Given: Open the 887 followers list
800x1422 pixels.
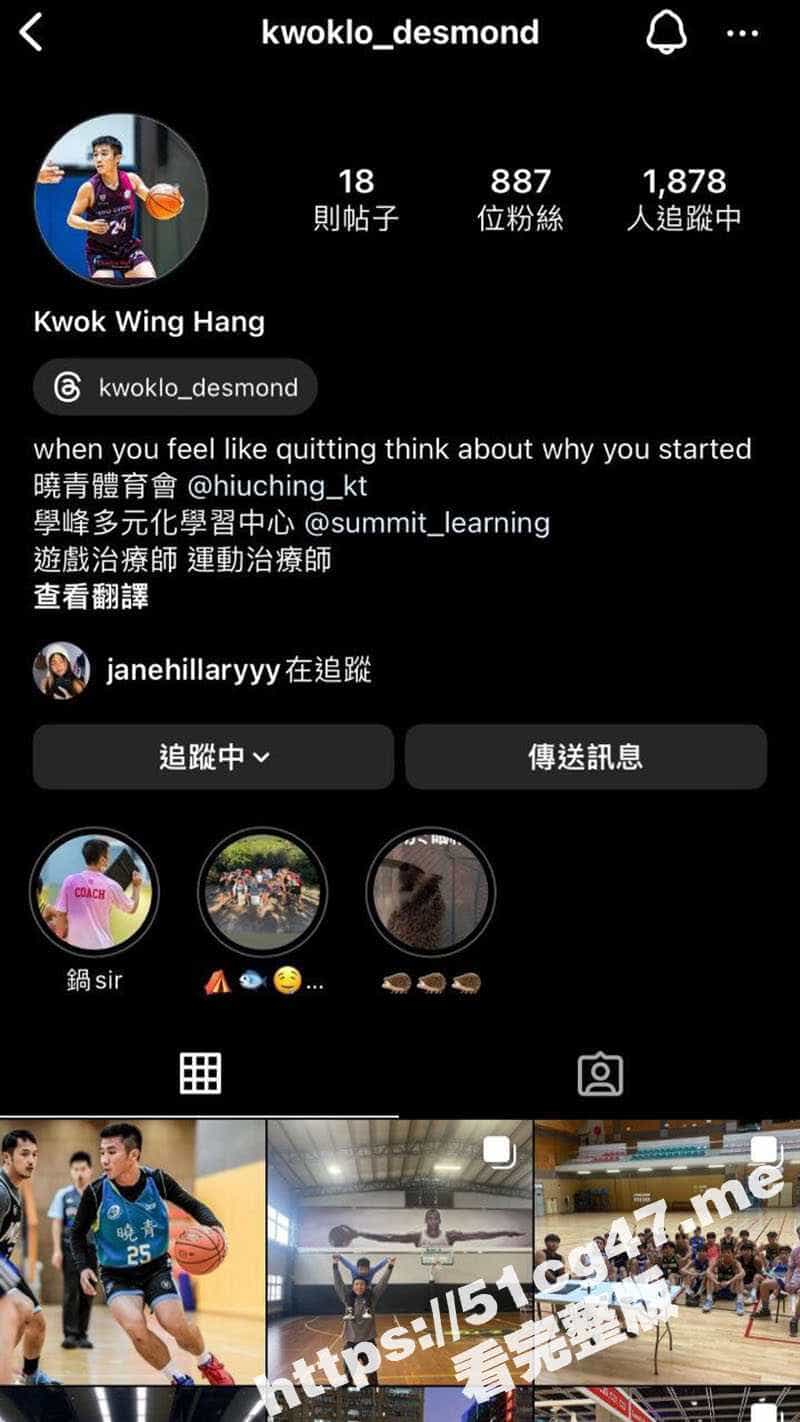Looking at the screenshot, I should click(520, 198).
